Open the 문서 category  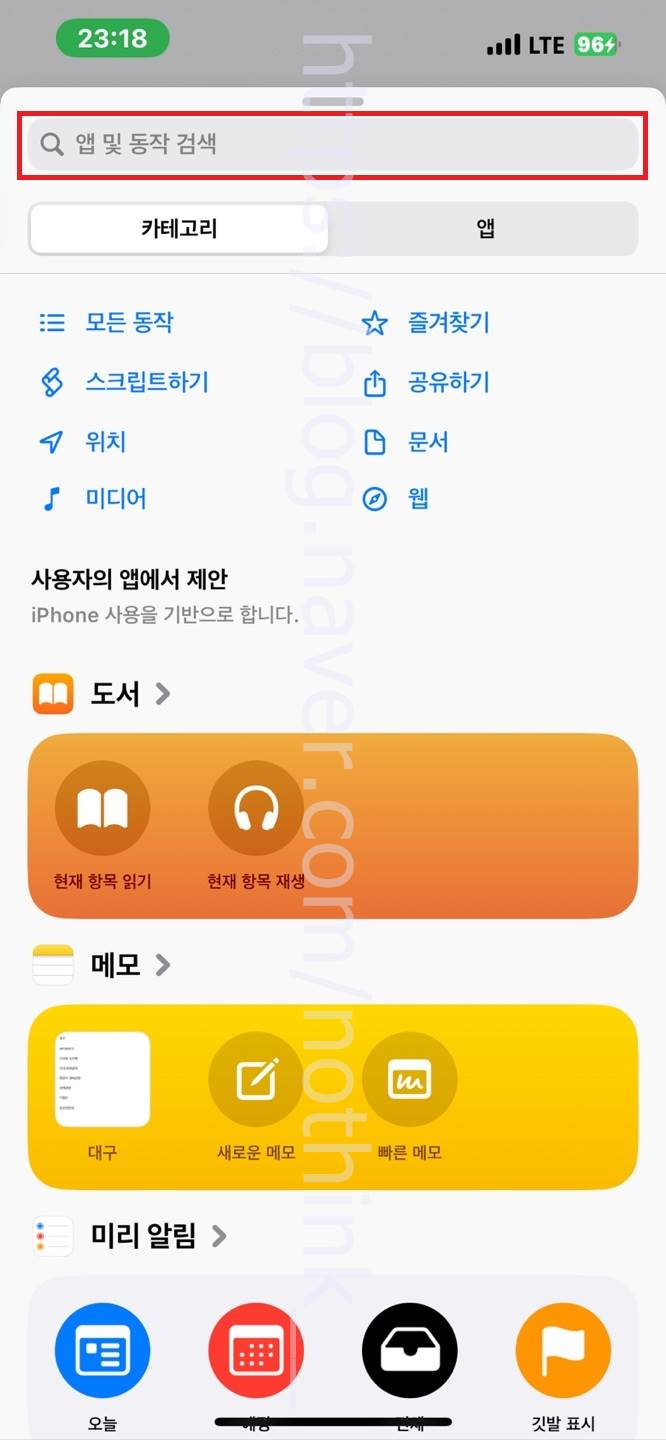point(427,442)
